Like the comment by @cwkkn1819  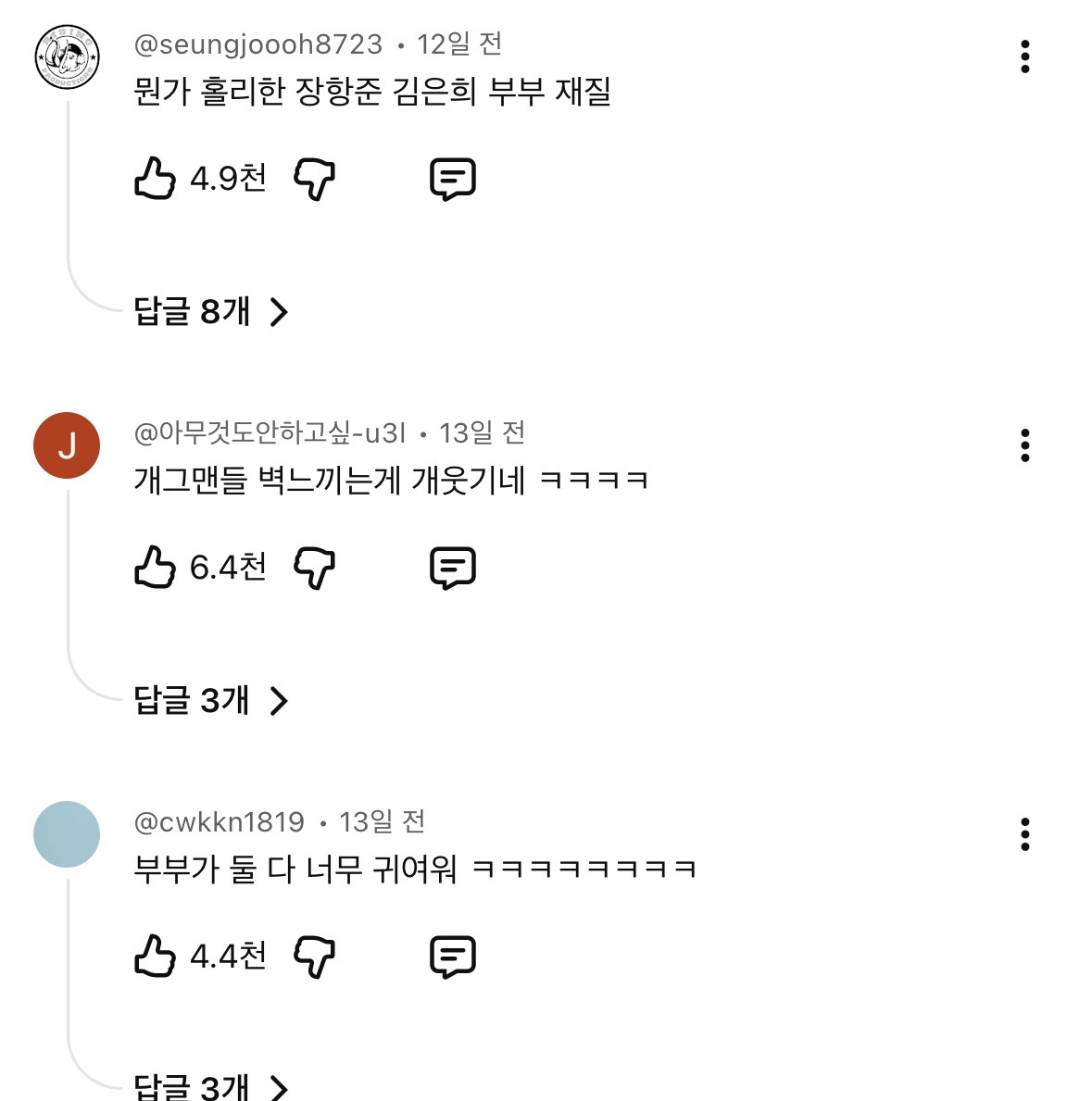click(x=155, y=956)
